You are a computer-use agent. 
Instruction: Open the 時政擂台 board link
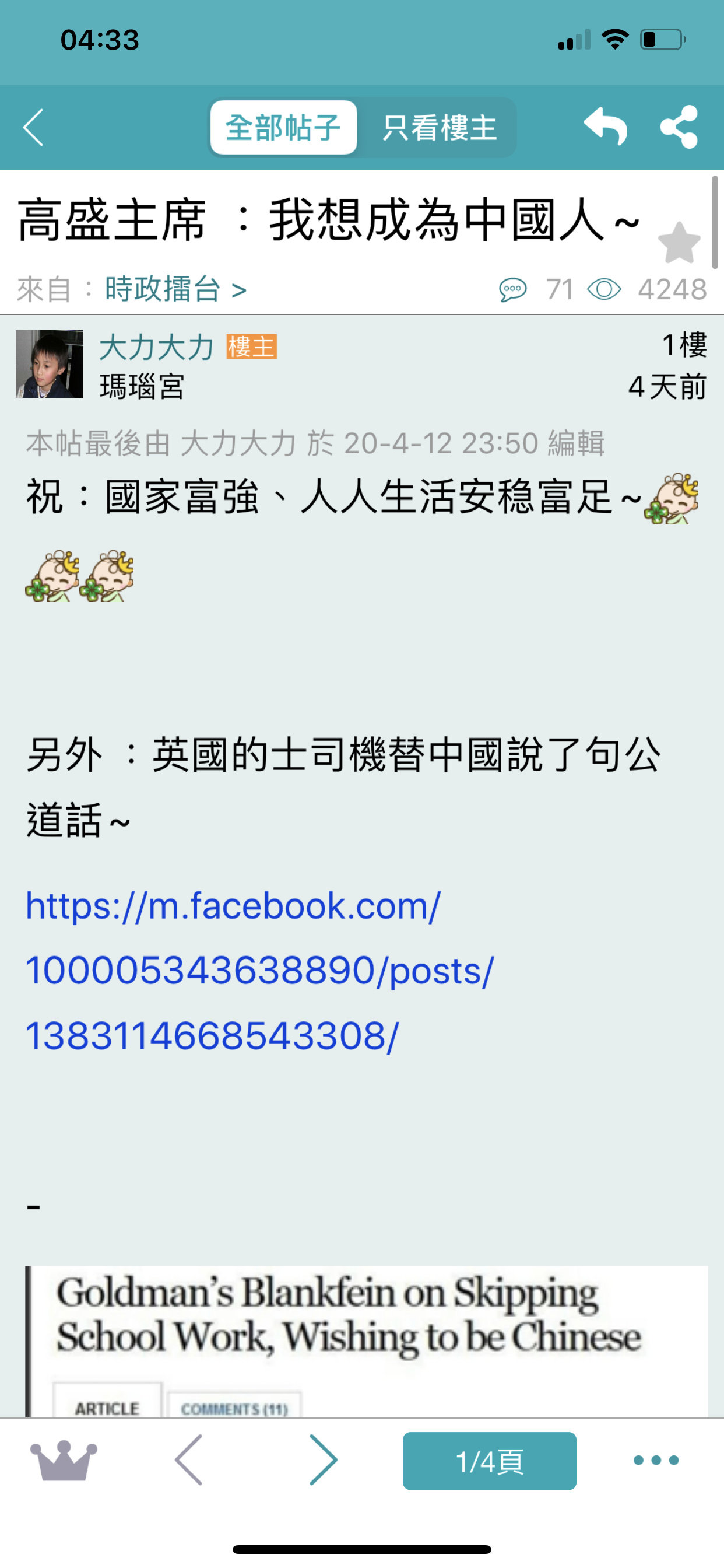pos(176,289)
